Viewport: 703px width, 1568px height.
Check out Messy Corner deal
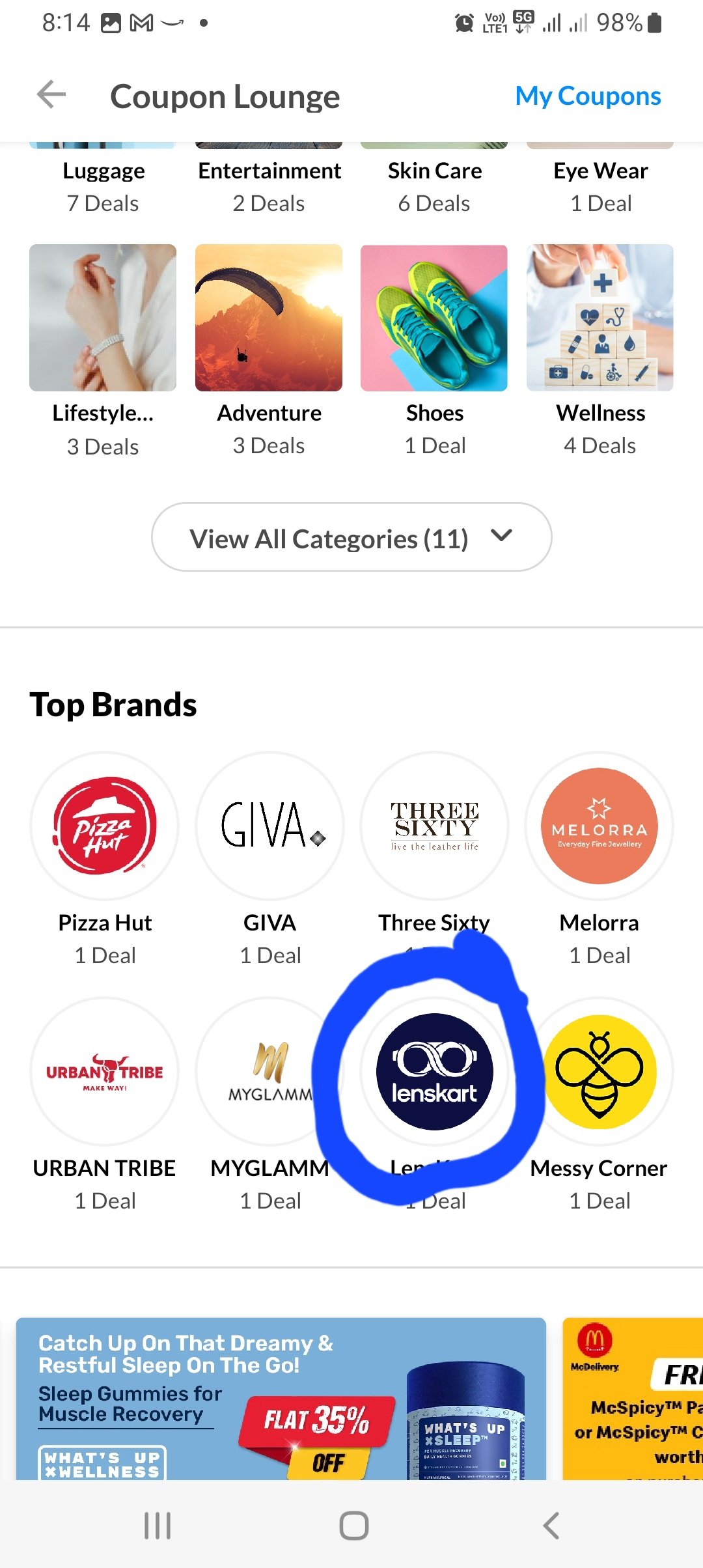click(x=600, y=1071)
